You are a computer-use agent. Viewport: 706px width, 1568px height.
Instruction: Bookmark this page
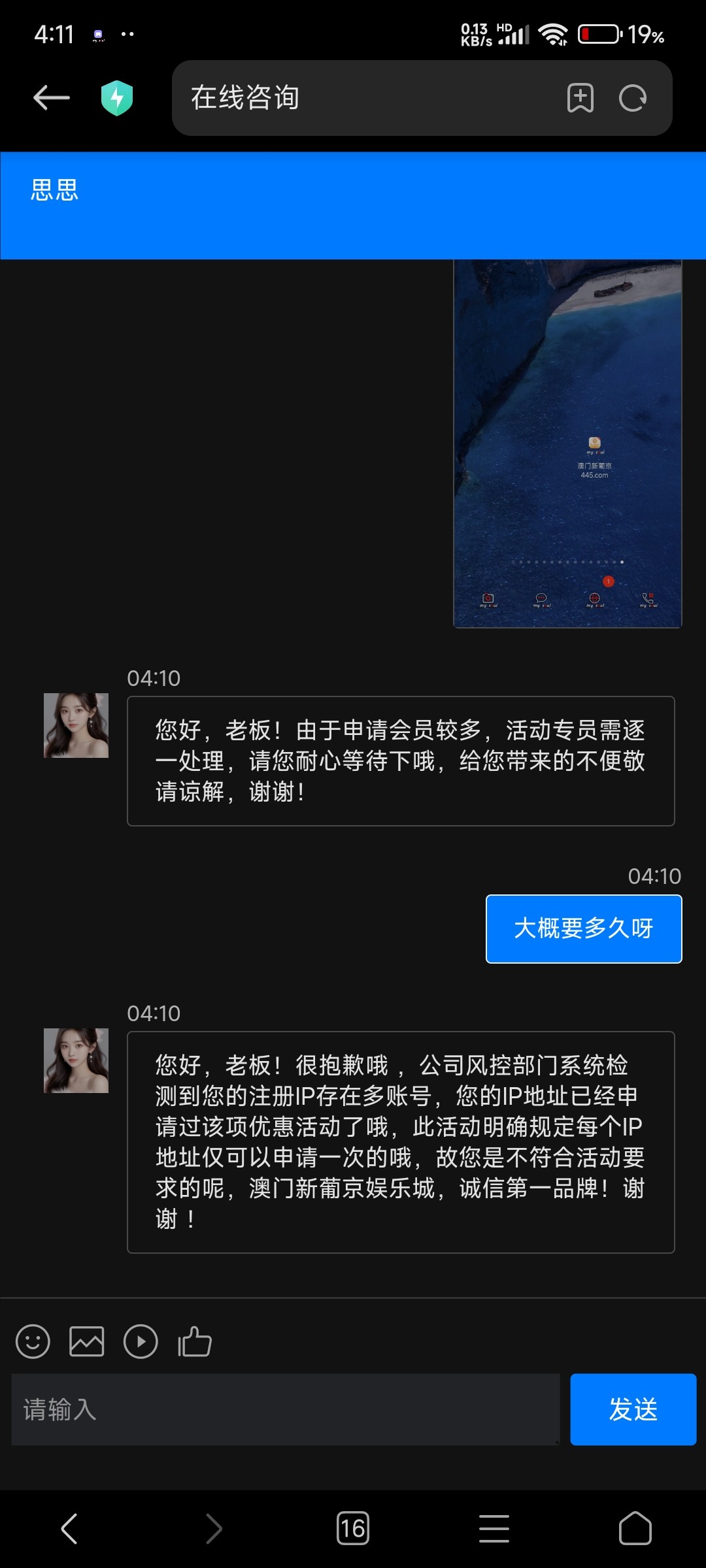pos(580,98)
